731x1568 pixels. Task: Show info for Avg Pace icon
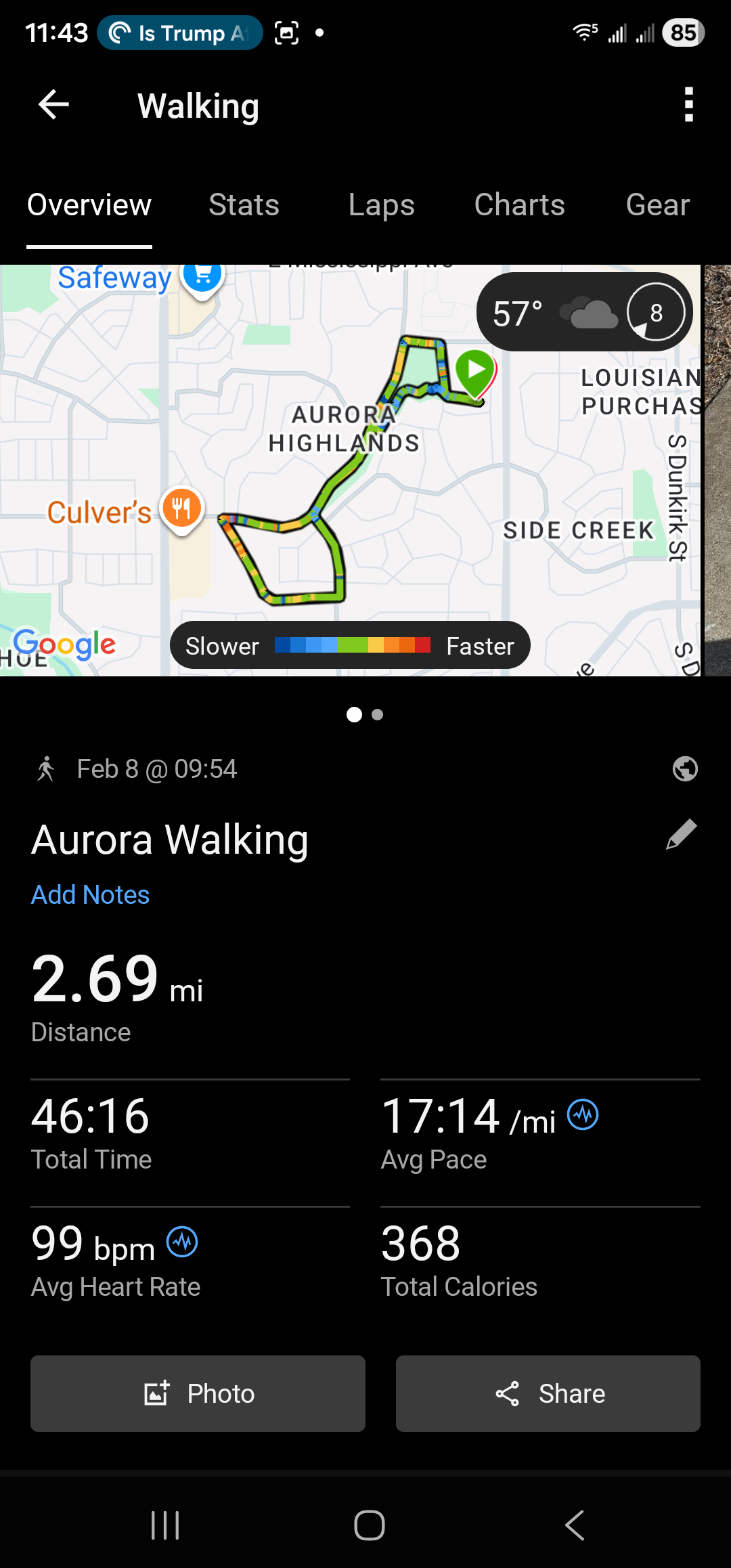pyautogui.click(x=582, y=1114)
